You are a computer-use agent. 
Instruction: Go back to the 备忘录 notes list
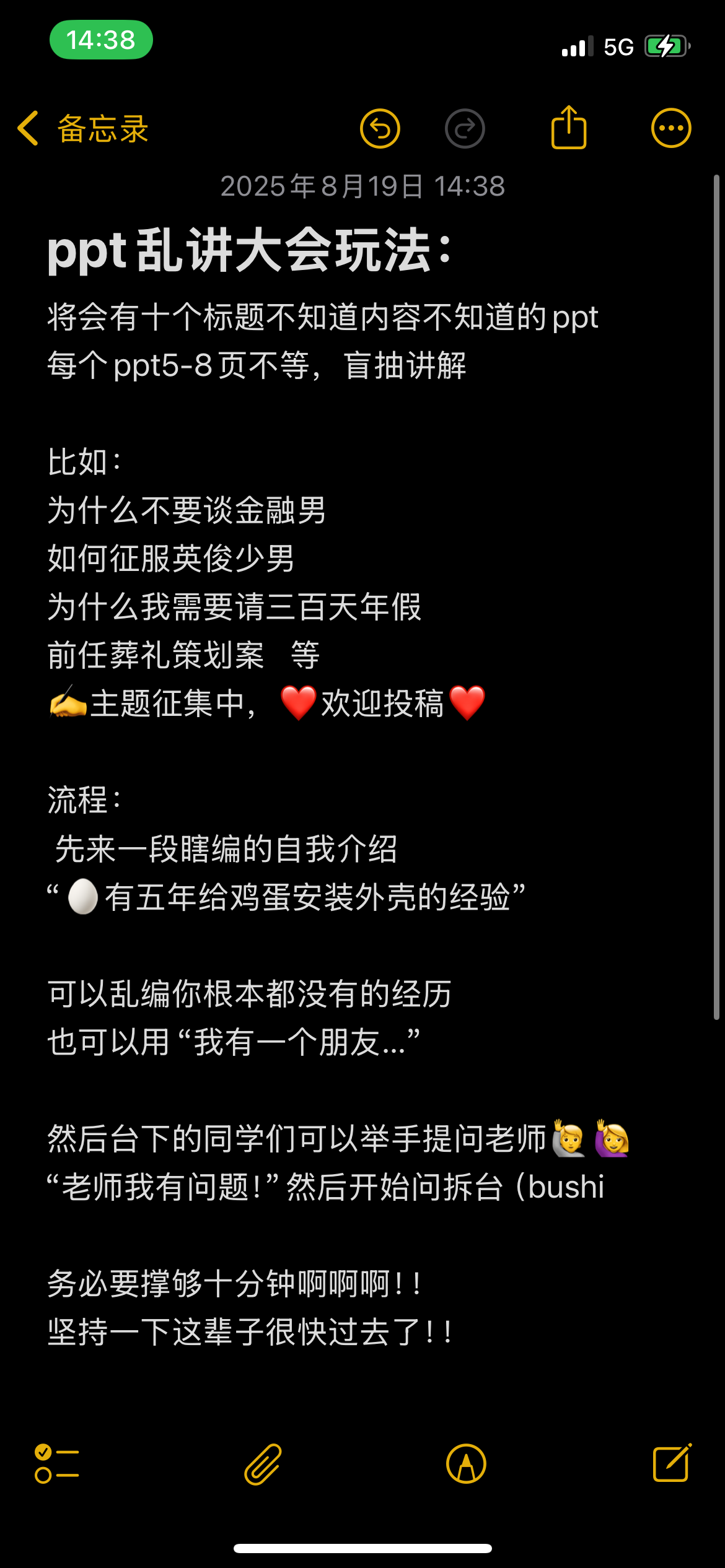[x=83, y=129]
